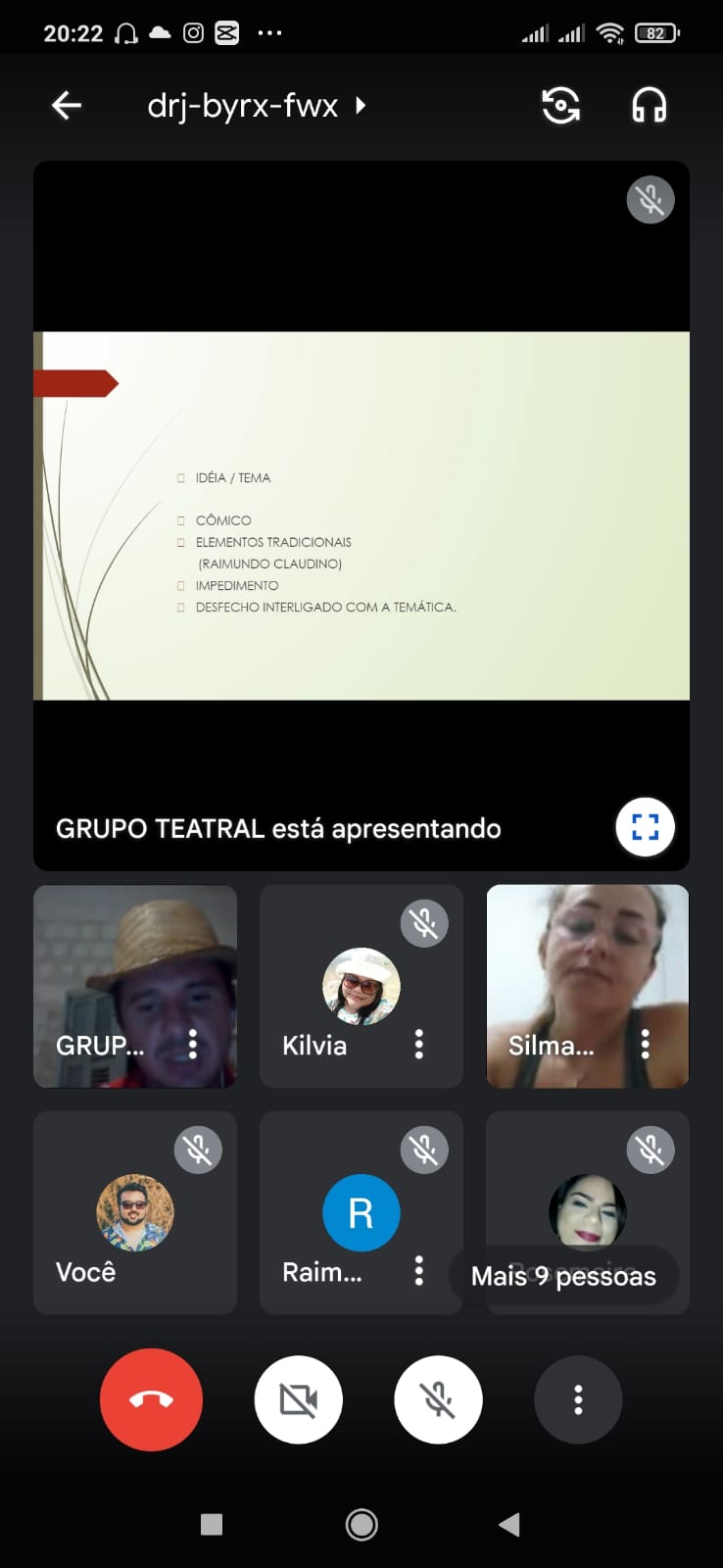Open options for the GRUP... participant tile
Viewport: 723px width, 1568px height.
193,1044
